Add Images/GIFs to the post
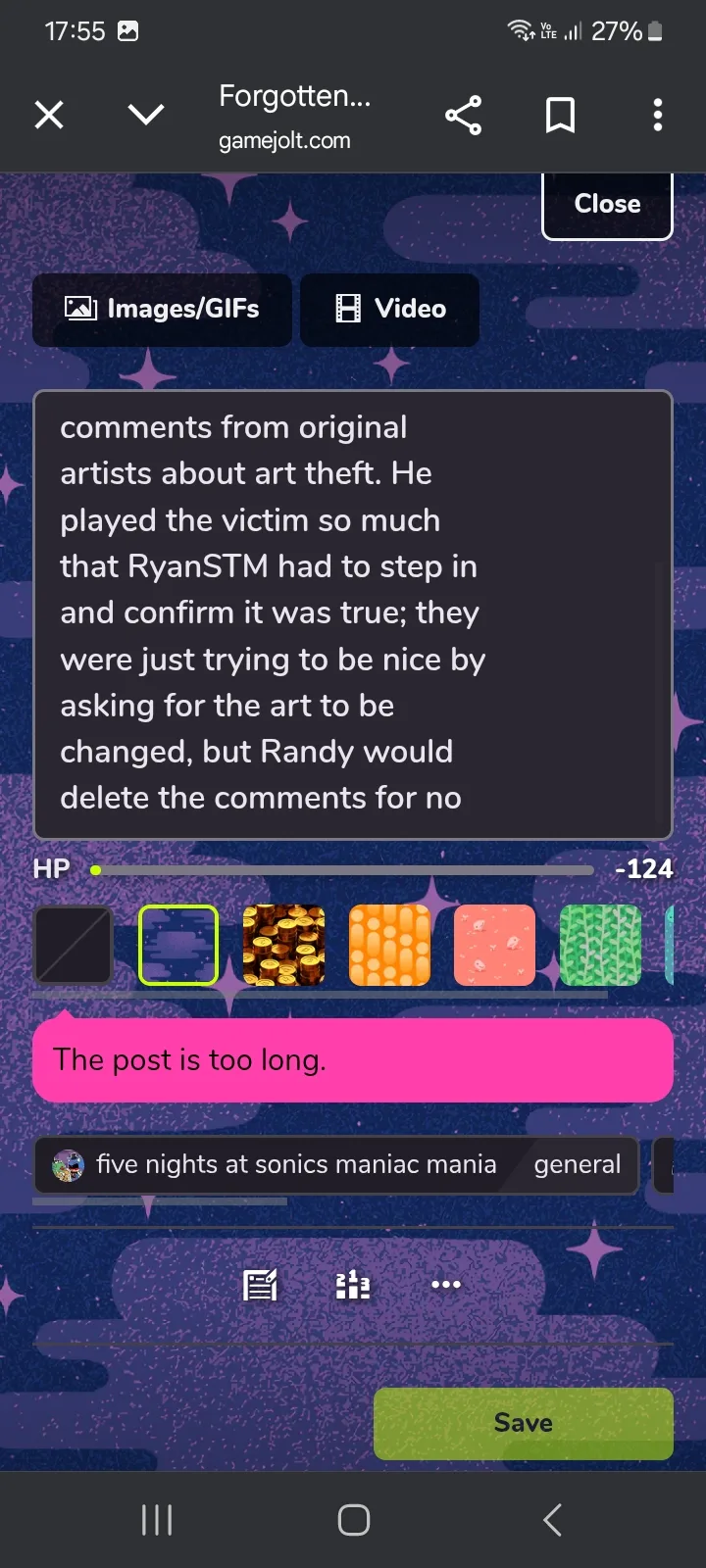Image resolution: width=706 pixels, height=1568 pixels. pos(163,309)
